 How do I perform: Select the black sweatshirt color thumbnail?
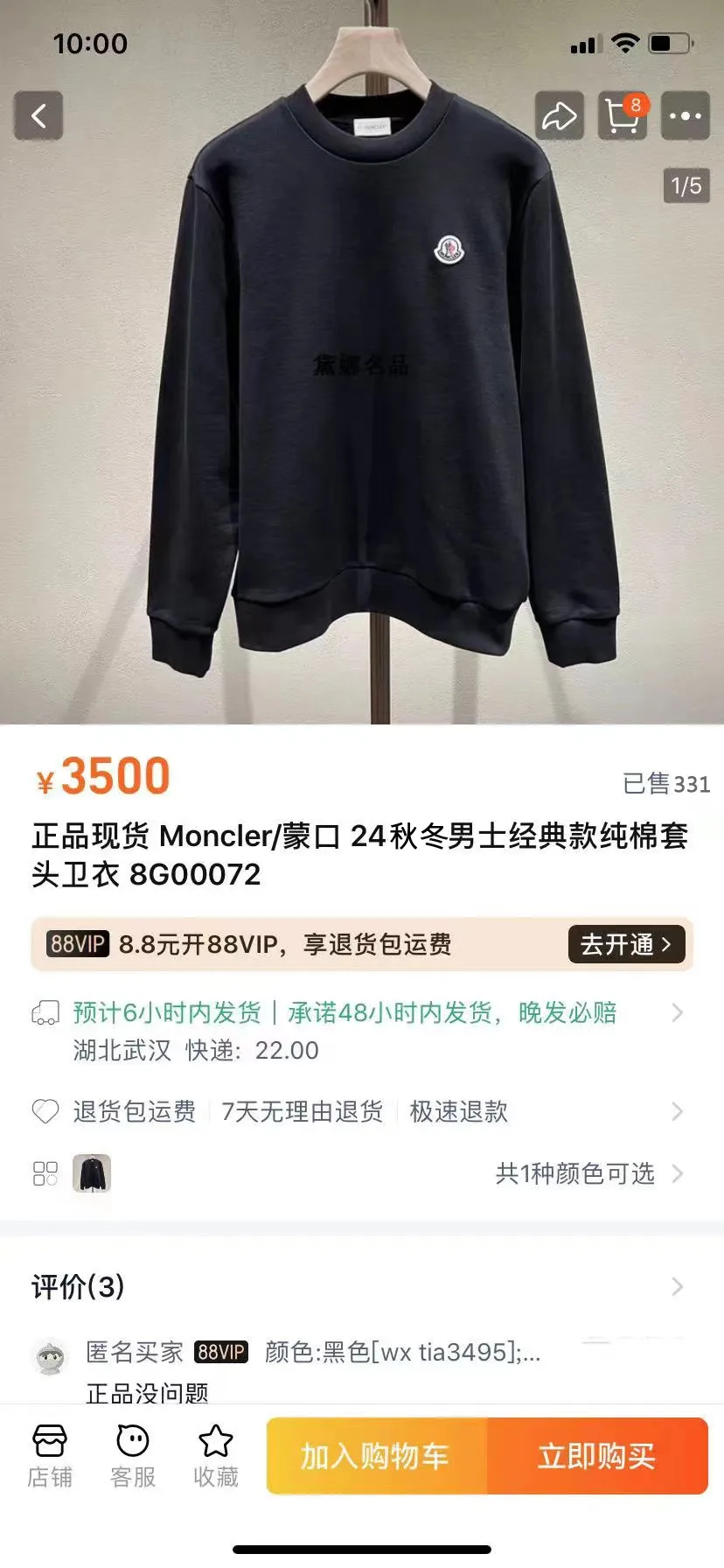[x=92, y=1173]
